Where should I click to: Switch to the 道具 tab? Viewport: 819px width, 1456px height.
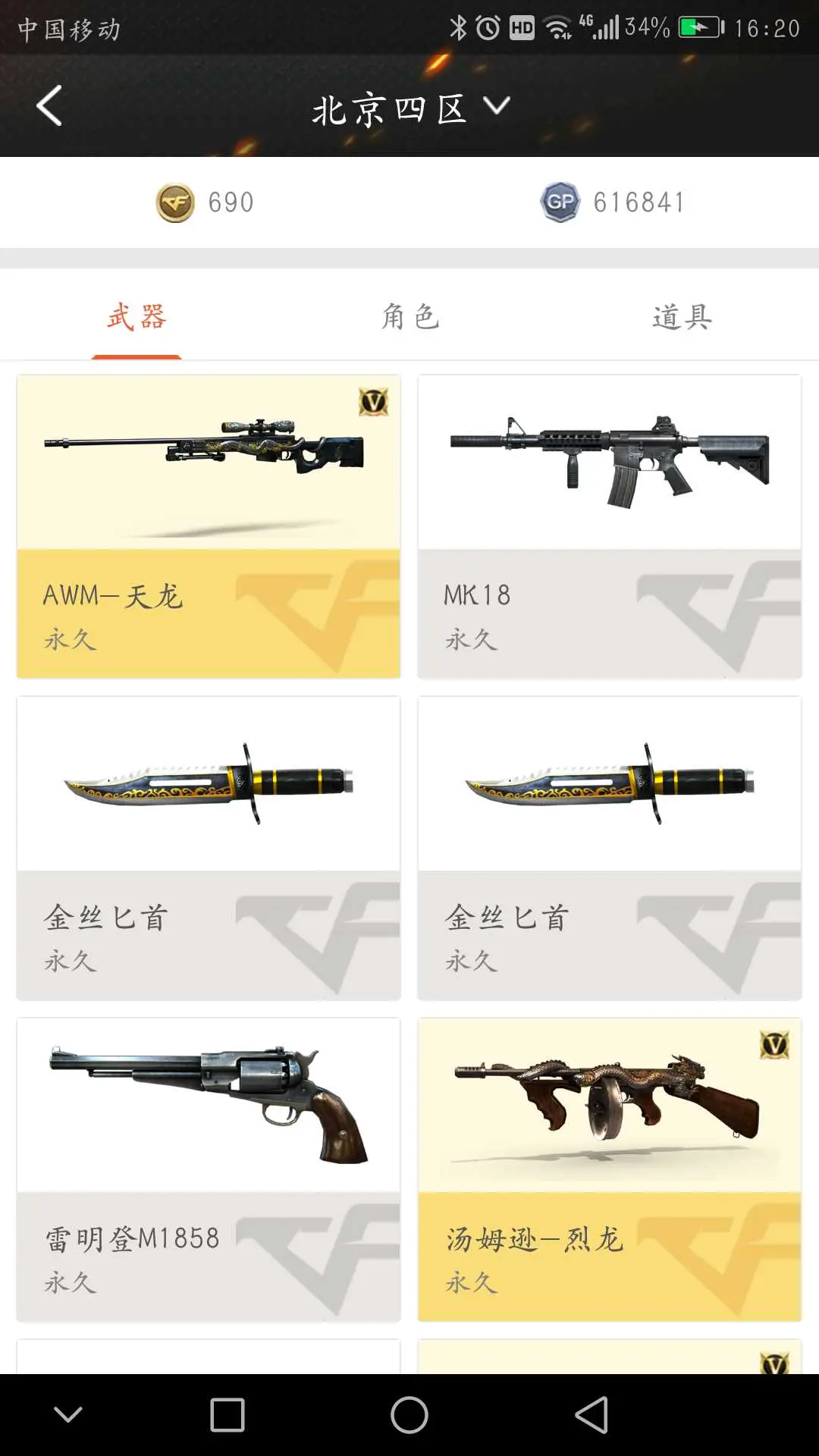[682, 317]
